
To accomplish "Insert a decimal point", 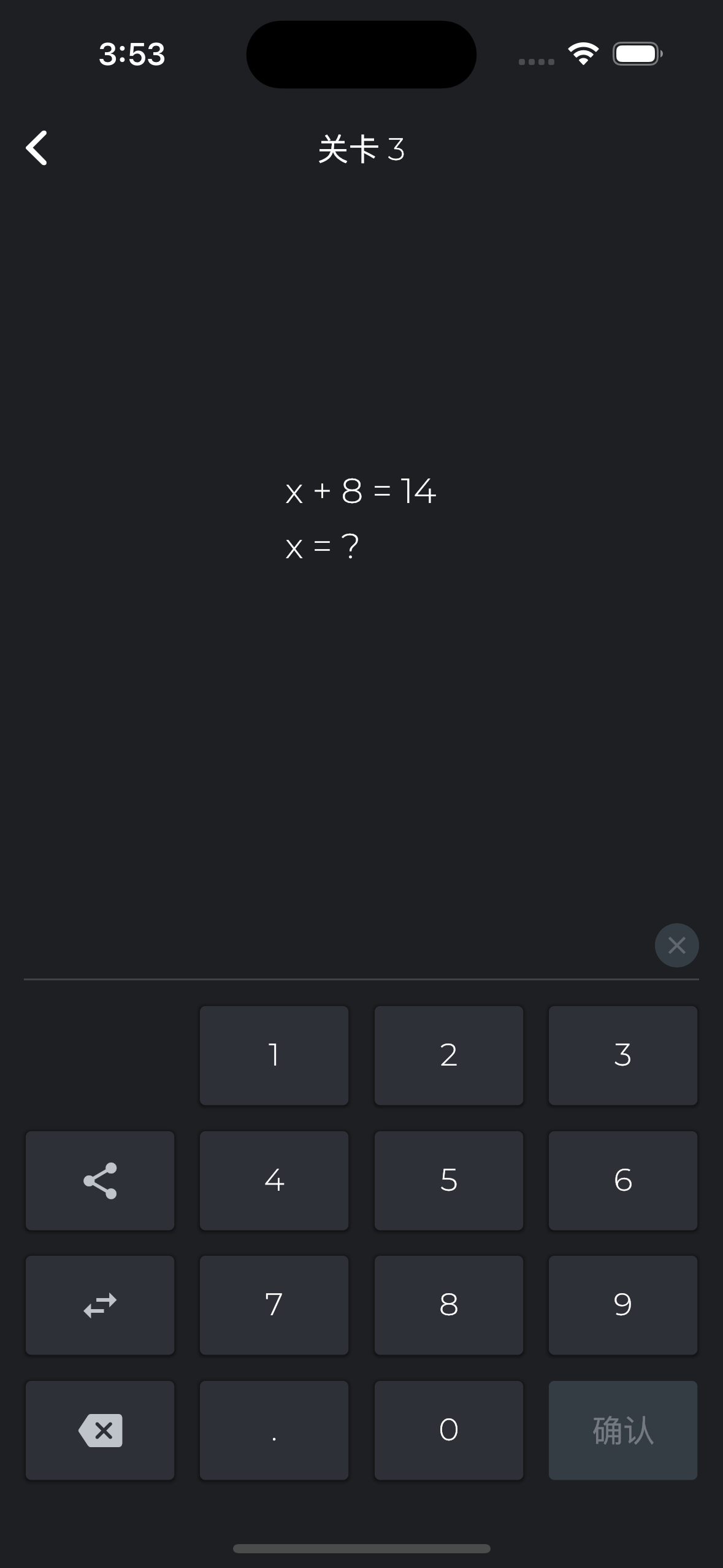I will click(274, 1430).
